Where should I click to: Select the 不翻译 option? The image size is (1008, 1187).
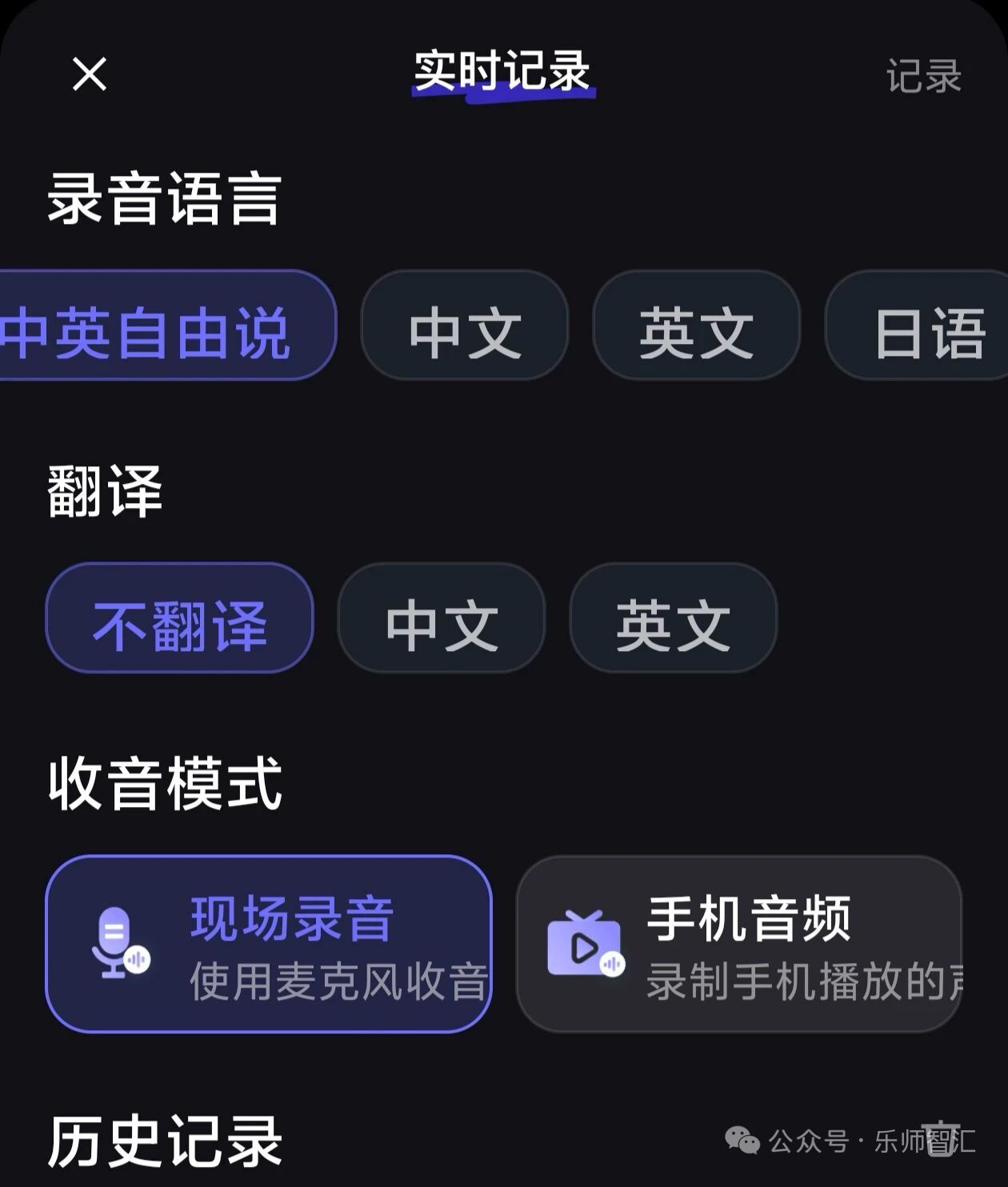179,618
